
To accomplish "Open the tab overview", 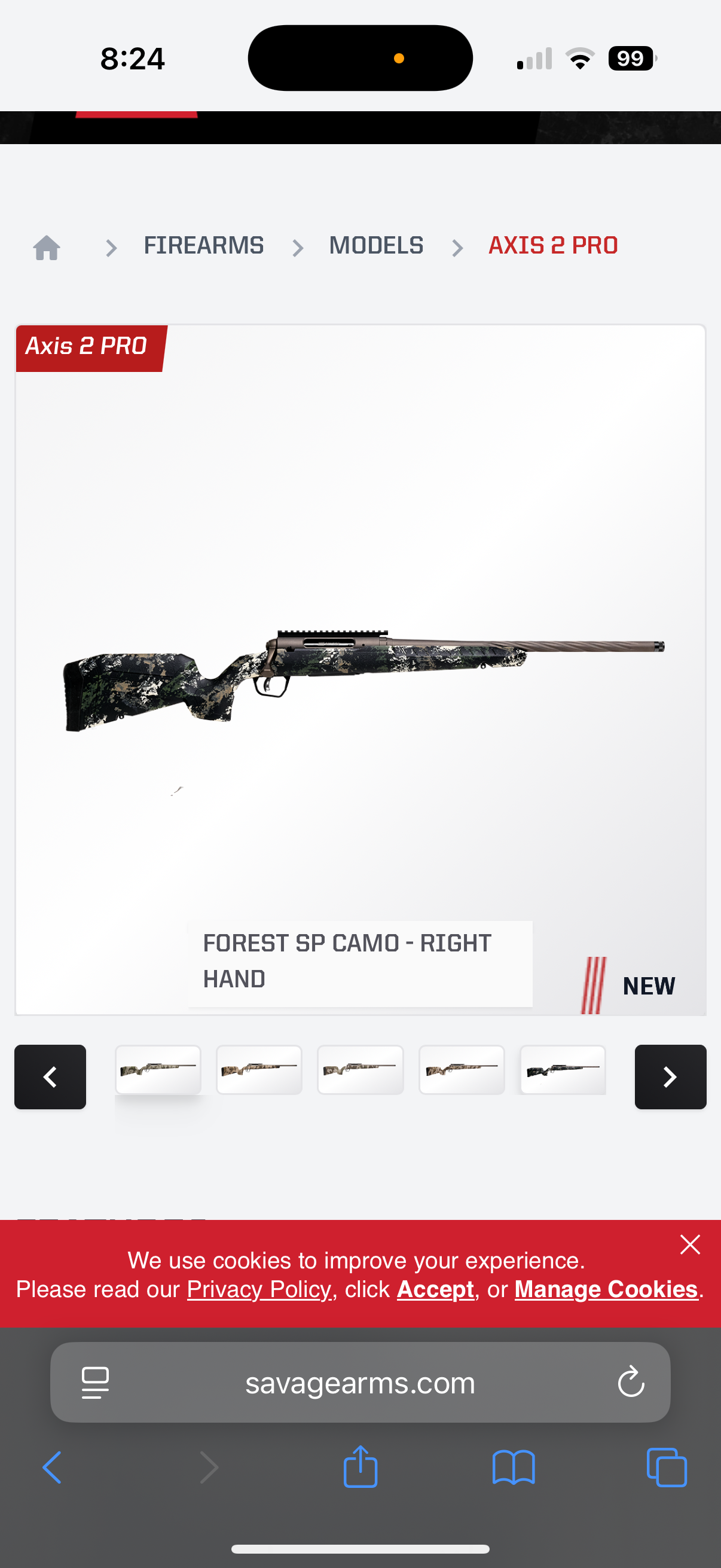I will [666, 1467].
